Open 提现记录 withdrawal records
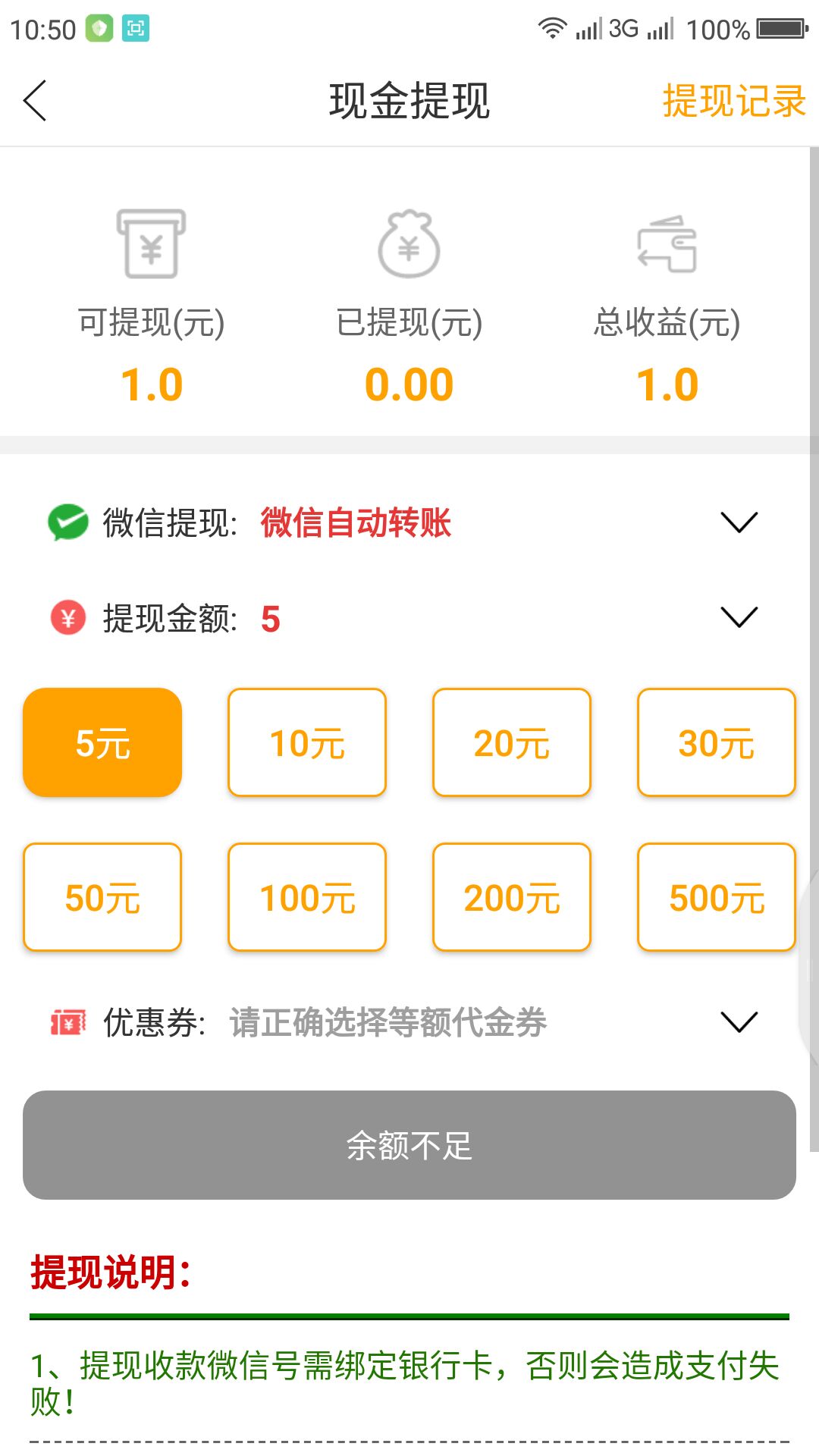 (733, 101)
